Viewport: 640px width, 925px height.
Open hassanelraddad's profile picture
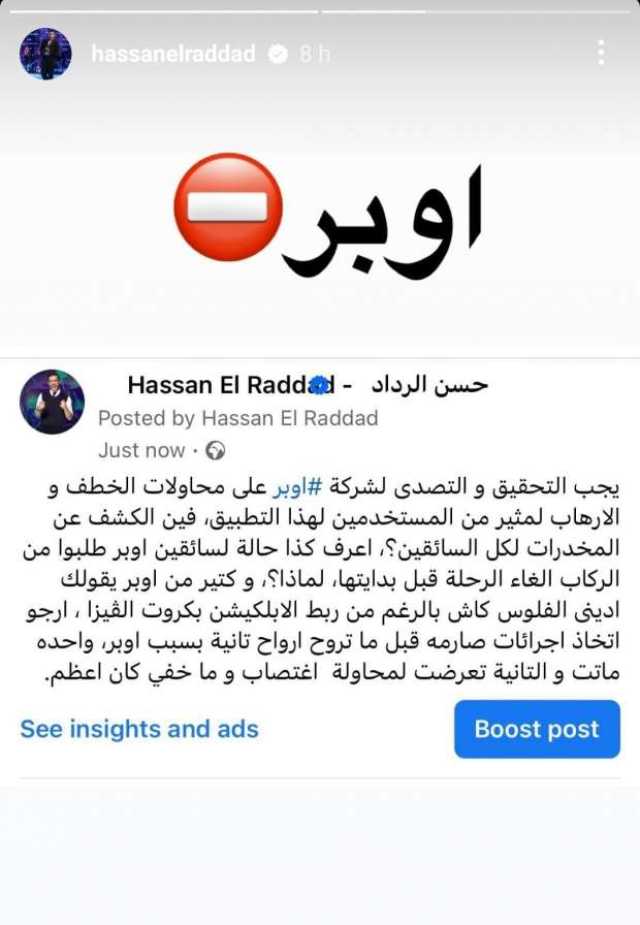point(45,54)
